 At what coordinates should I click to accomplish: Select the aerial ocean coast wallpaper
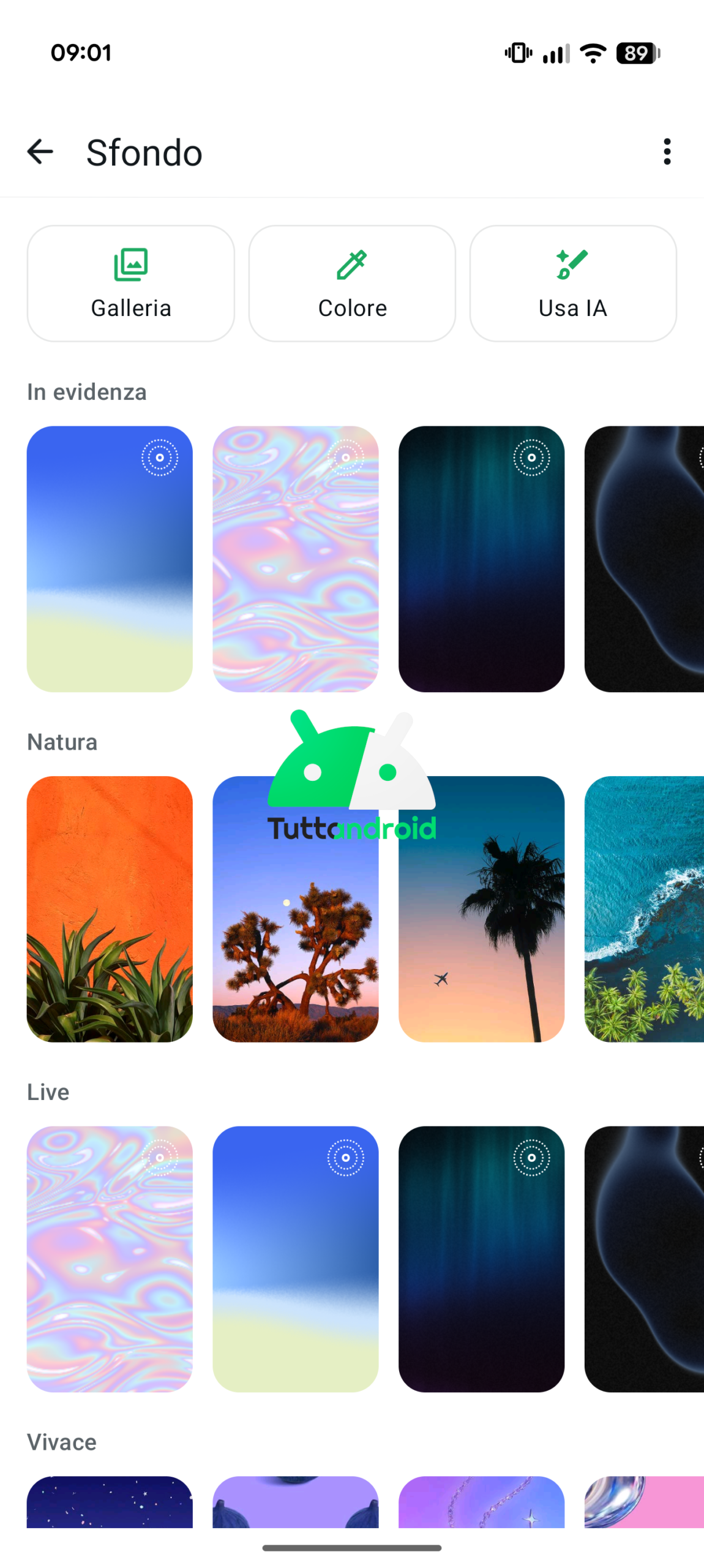(644, 908)
